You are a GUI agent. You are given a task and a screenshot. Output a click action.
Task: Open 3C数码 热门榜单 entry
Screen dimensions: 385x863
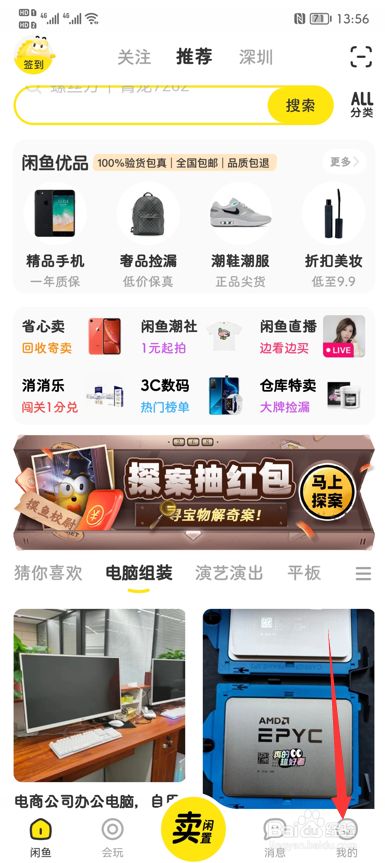coord(190,395)
